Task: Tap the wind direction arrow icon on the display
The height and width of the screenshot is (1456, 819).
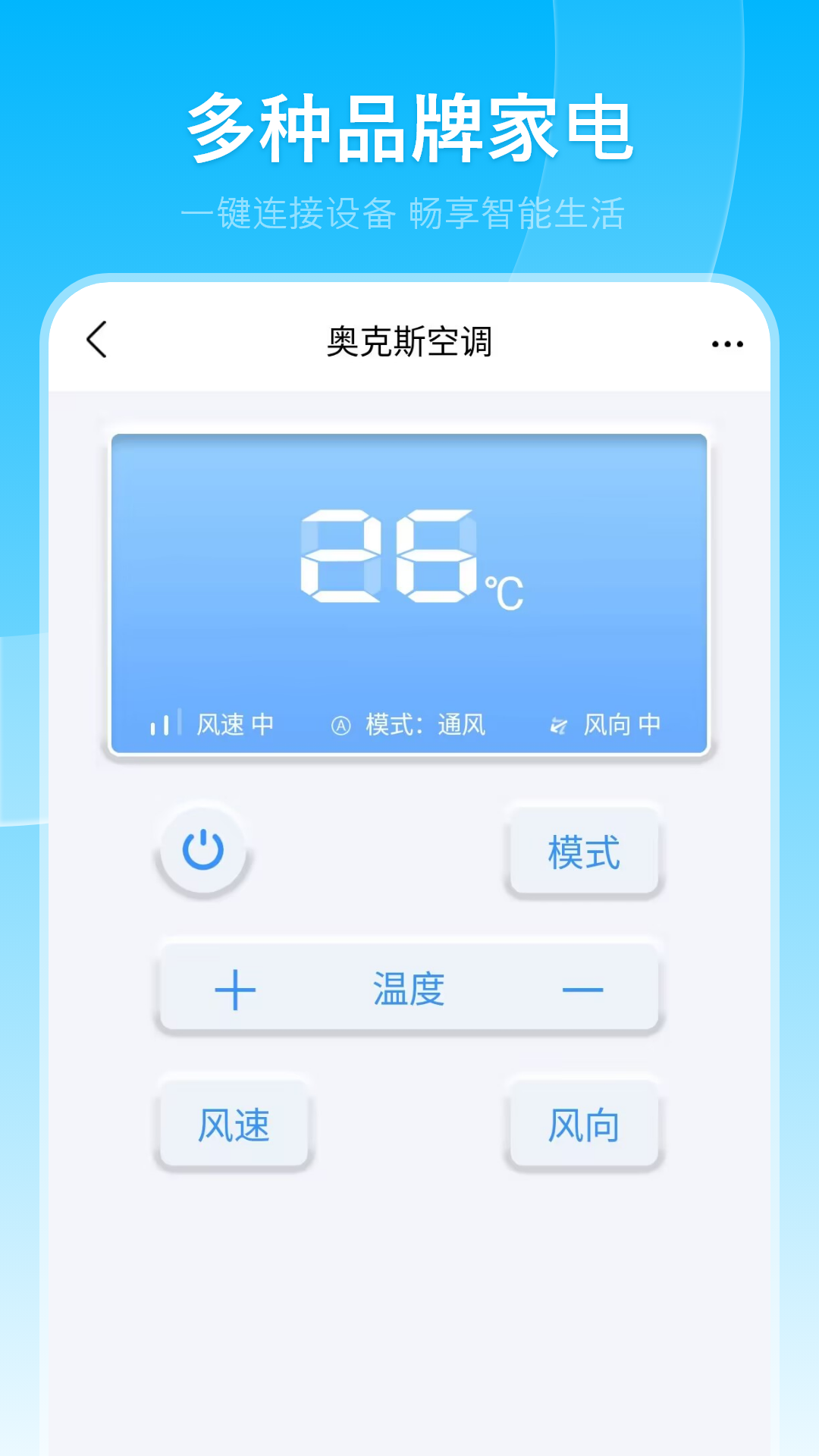Action: (x=559, y=724)
